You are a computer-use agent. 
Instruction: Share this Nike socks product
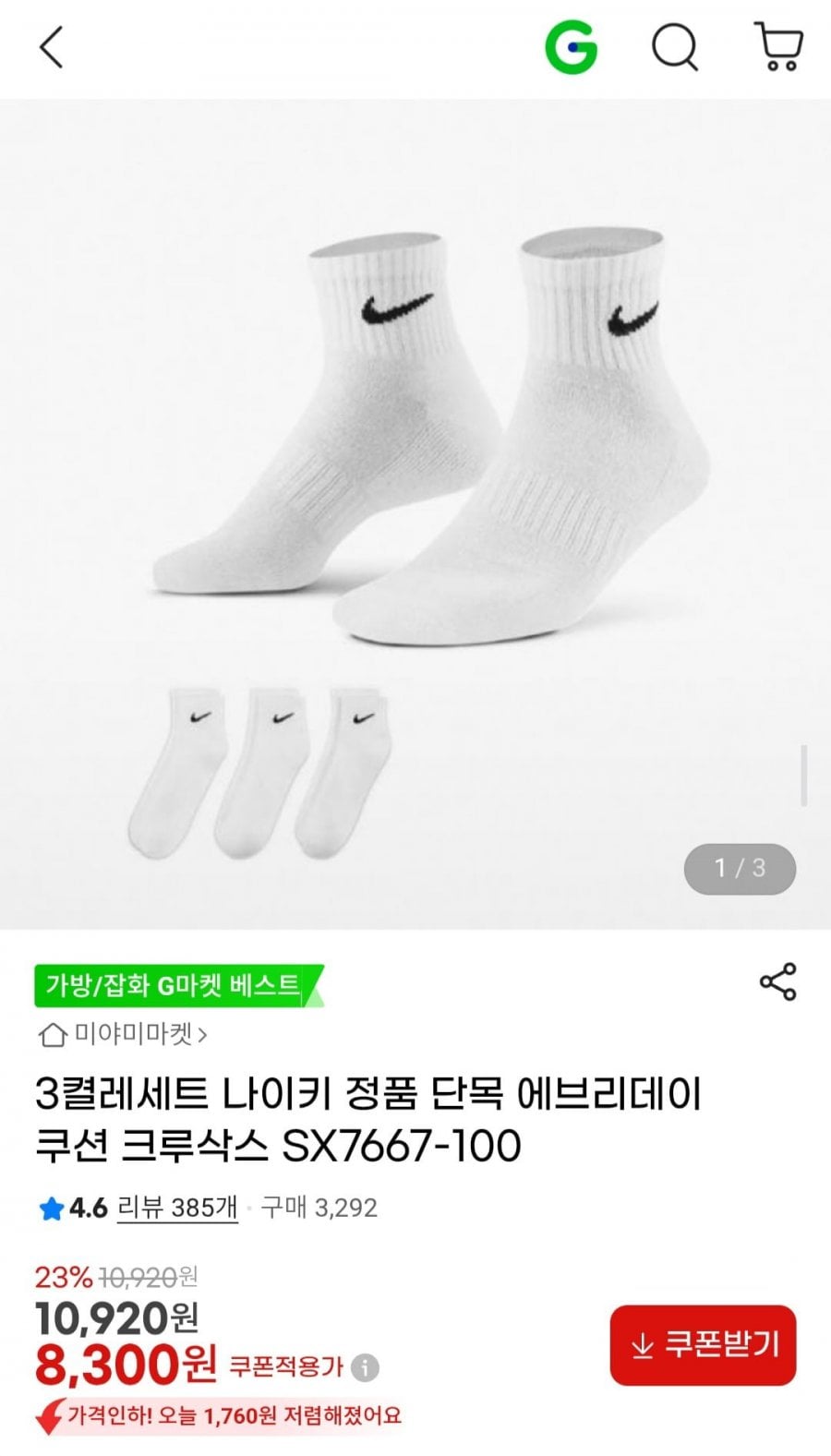777,981
